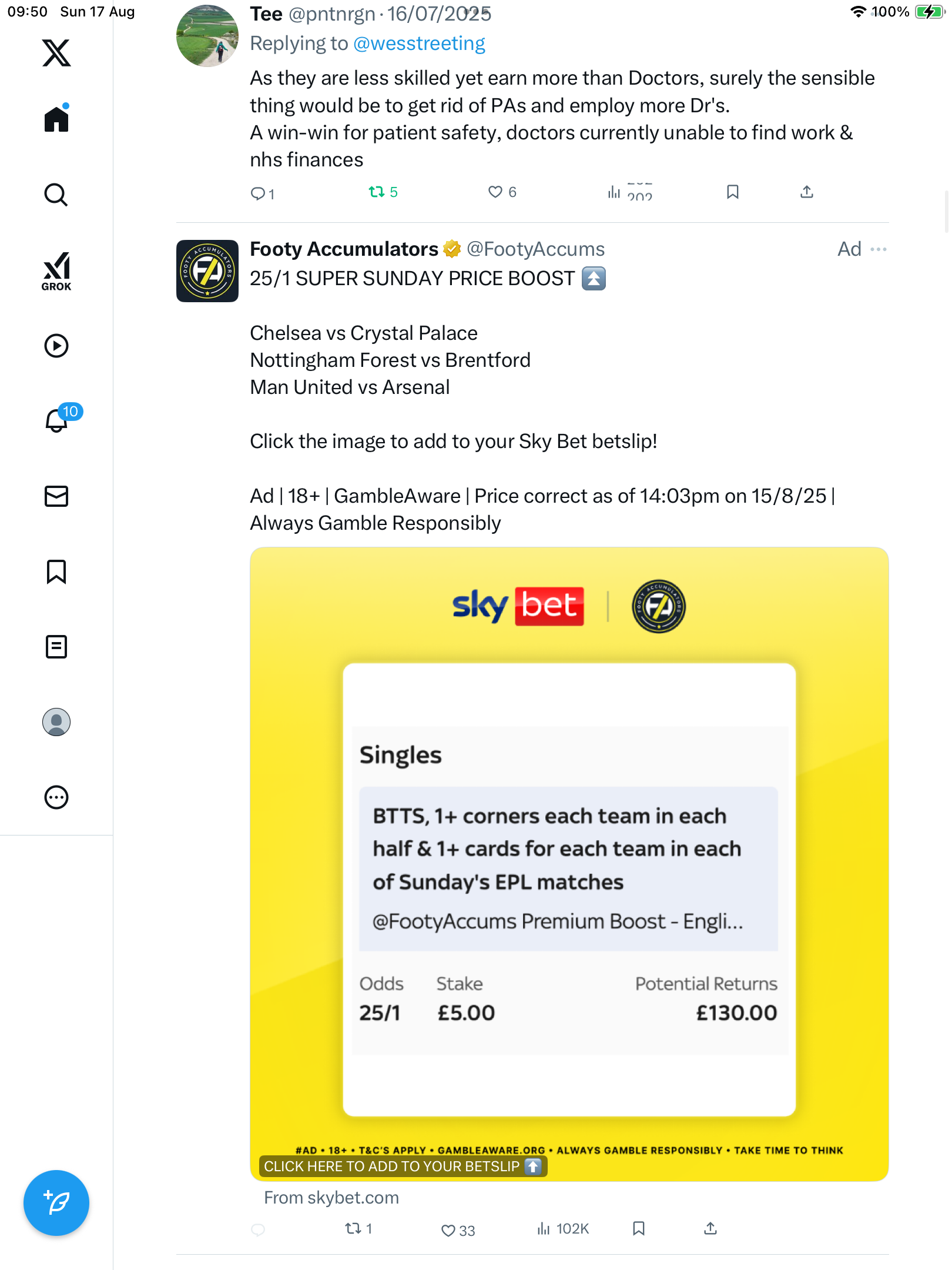The width and height of the screenshot is (952, 1270).
Task: Go to the Home tab
Action: tap(56, 119)
